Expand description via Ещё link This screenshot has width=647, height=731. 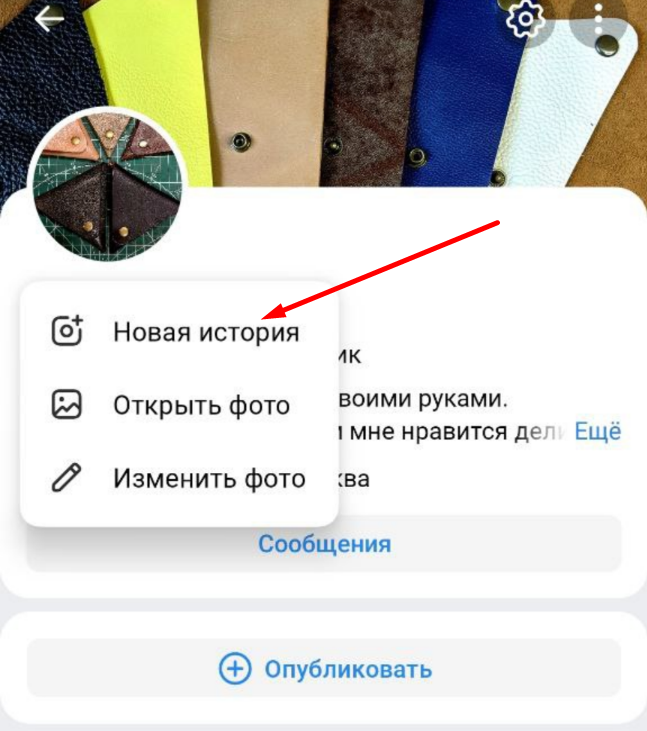click(x=597, y=432)
